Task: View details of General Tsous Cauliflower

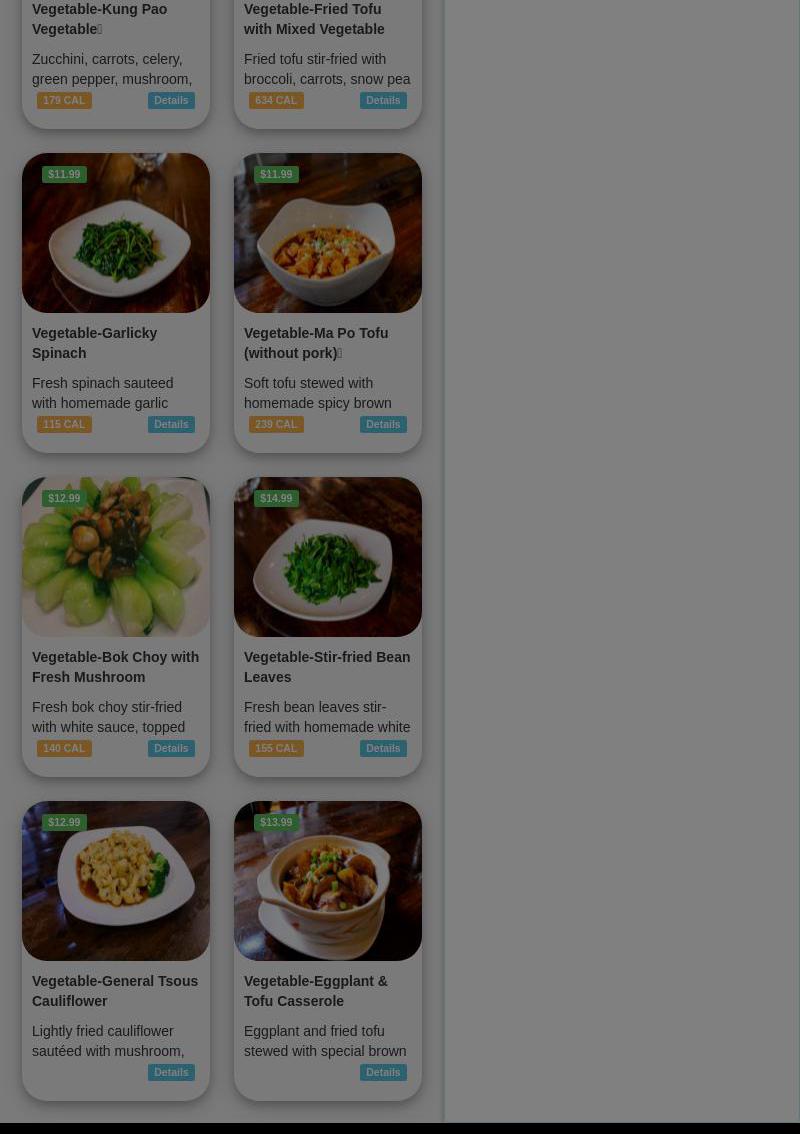Action: pos(171,1072)
